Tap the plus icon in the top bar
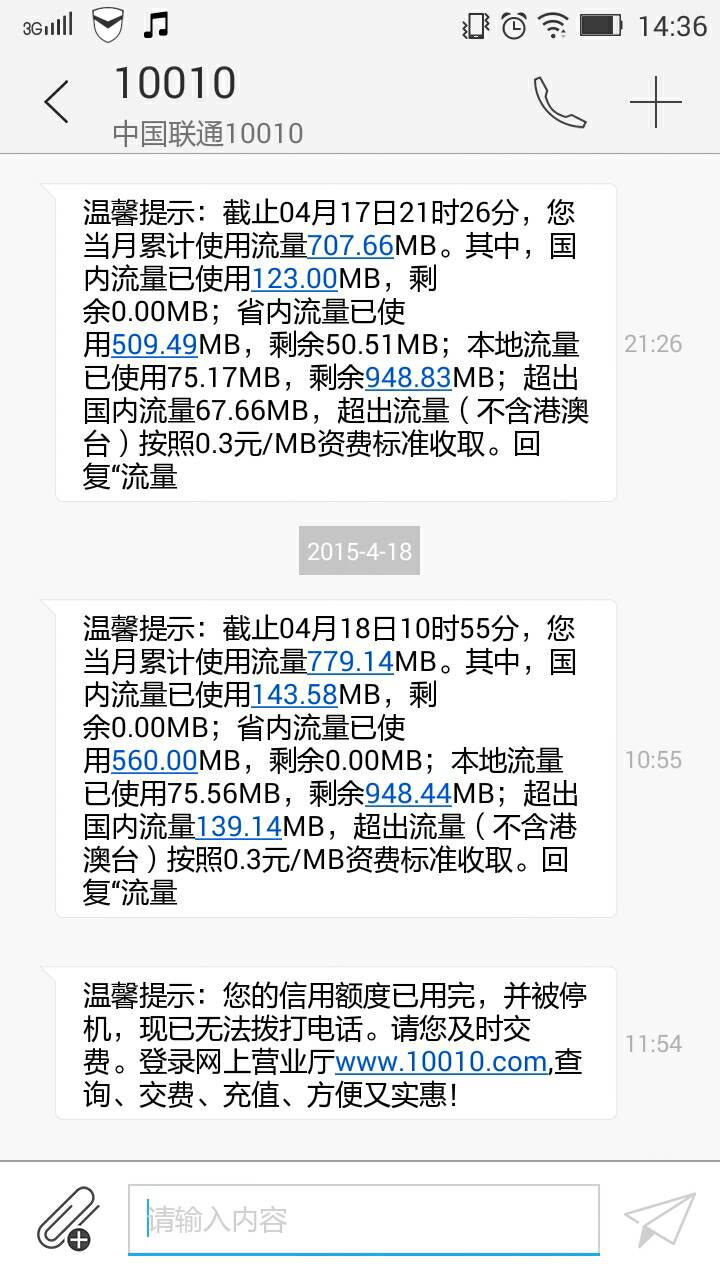This screenshot has width=720, height=1280. tap(655, 101)
